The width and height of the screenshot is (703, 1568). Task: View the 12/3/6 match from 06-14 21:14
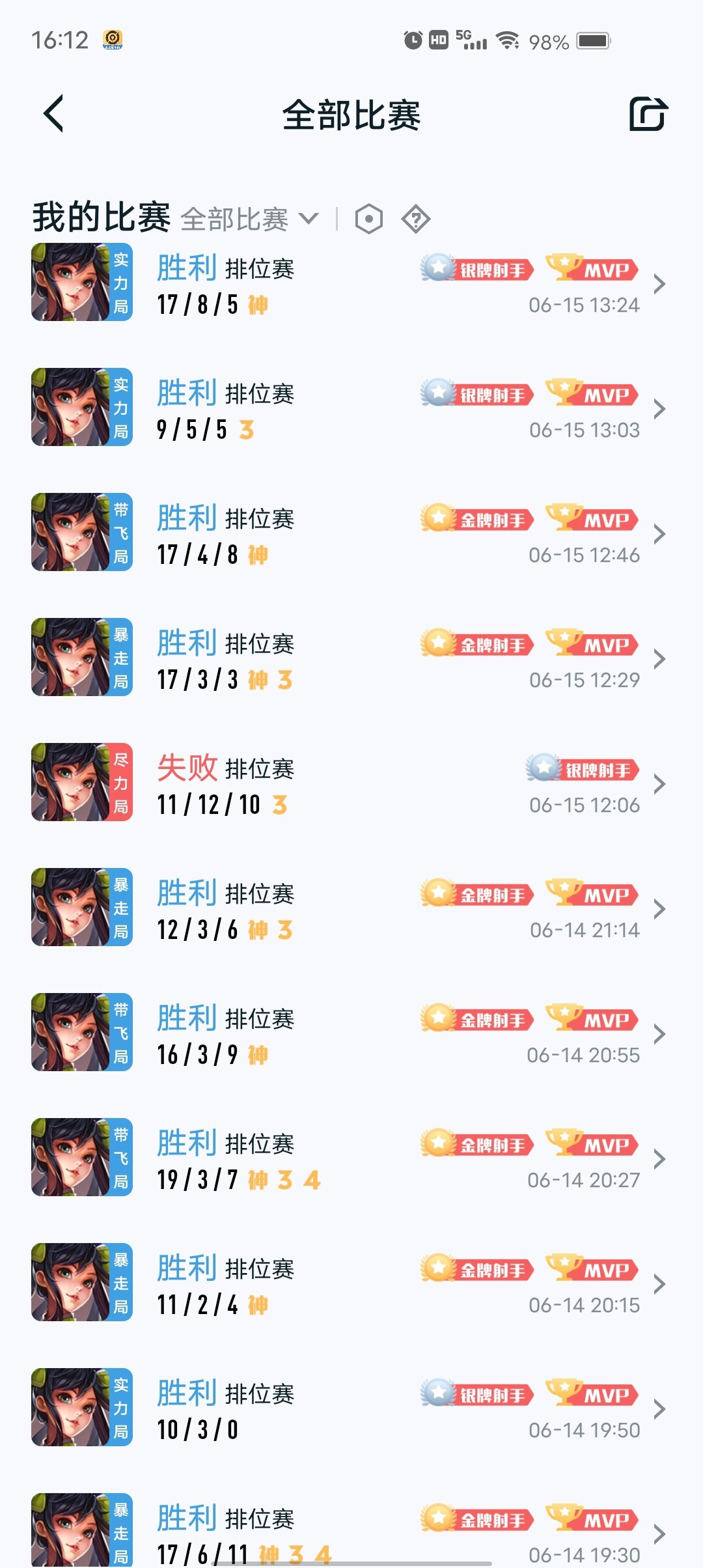coord(351,909)
